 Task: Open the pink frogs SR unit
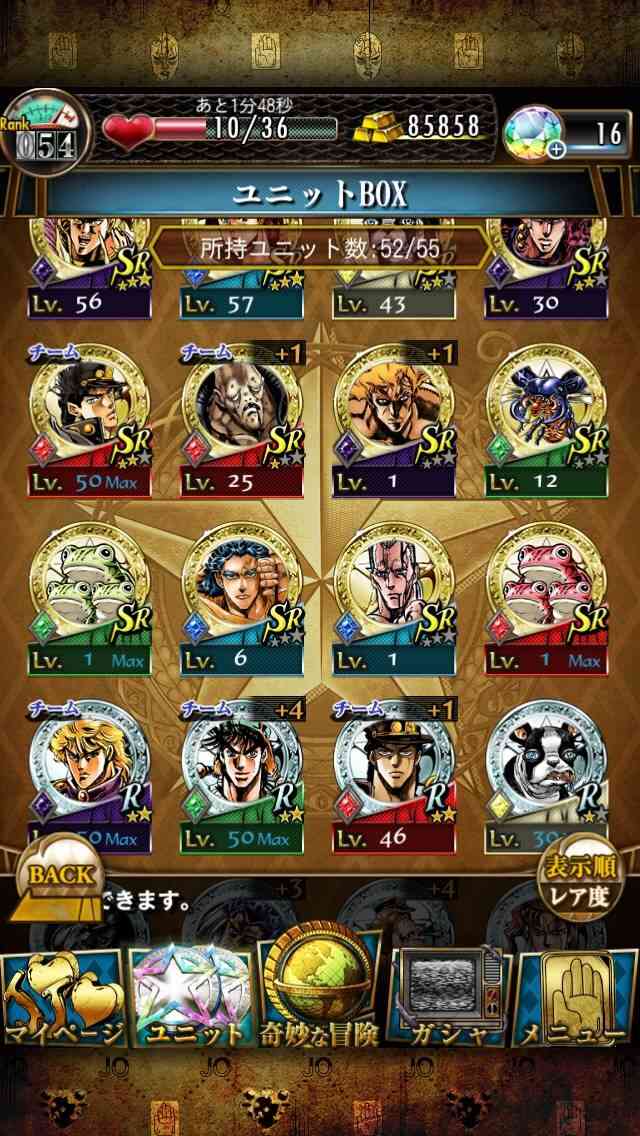click(547, 598)
